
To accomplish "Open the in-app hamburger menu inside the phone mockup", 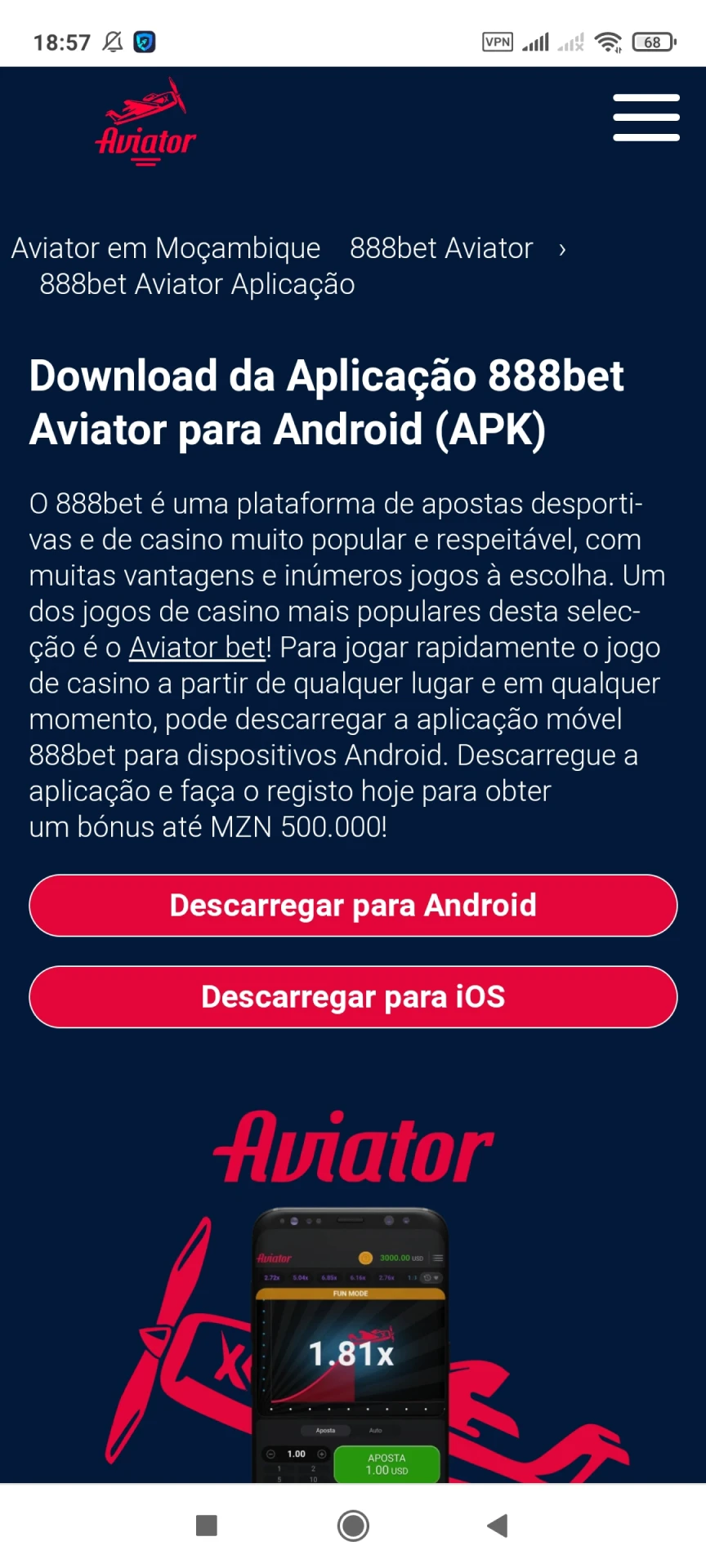I will [x=438, y=1258].
